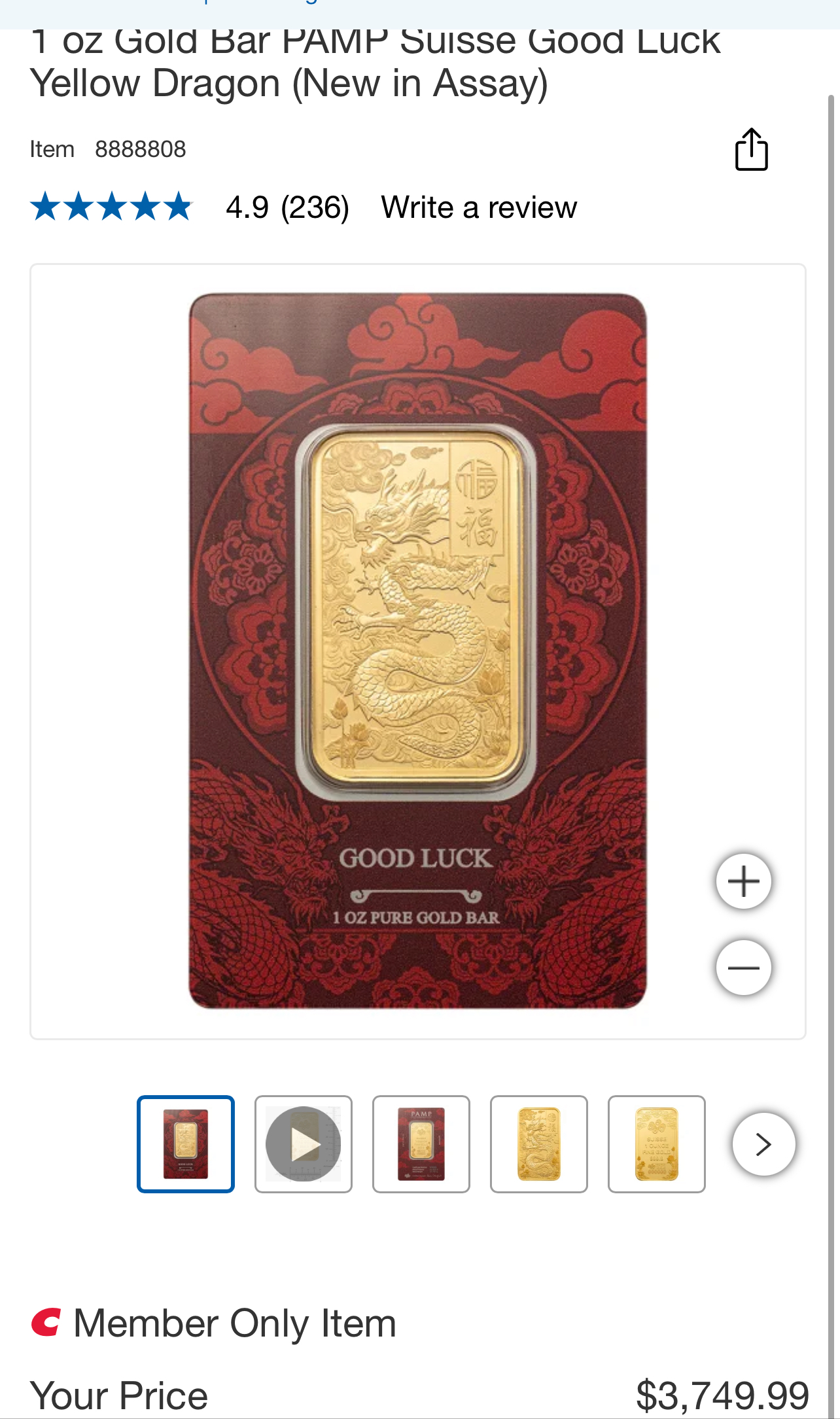
Task: Open the Write a review link
Action: [479, 207]
